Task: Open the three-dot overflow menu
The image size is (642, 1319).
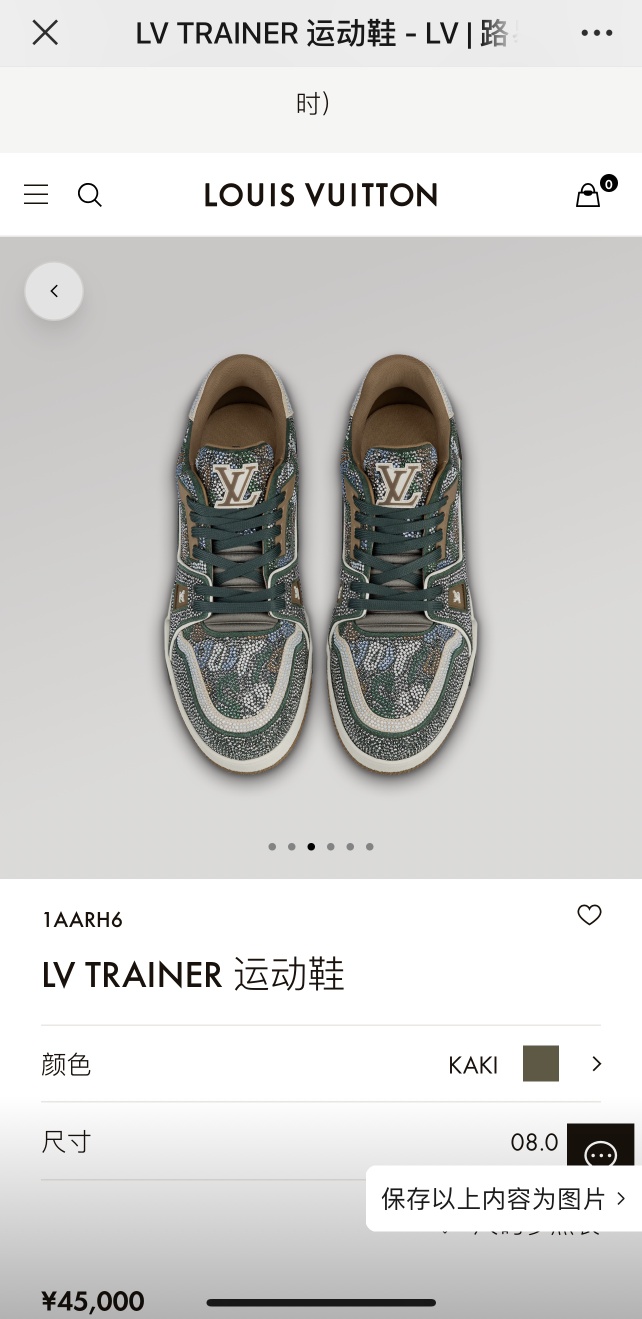Action: point(596,33)
